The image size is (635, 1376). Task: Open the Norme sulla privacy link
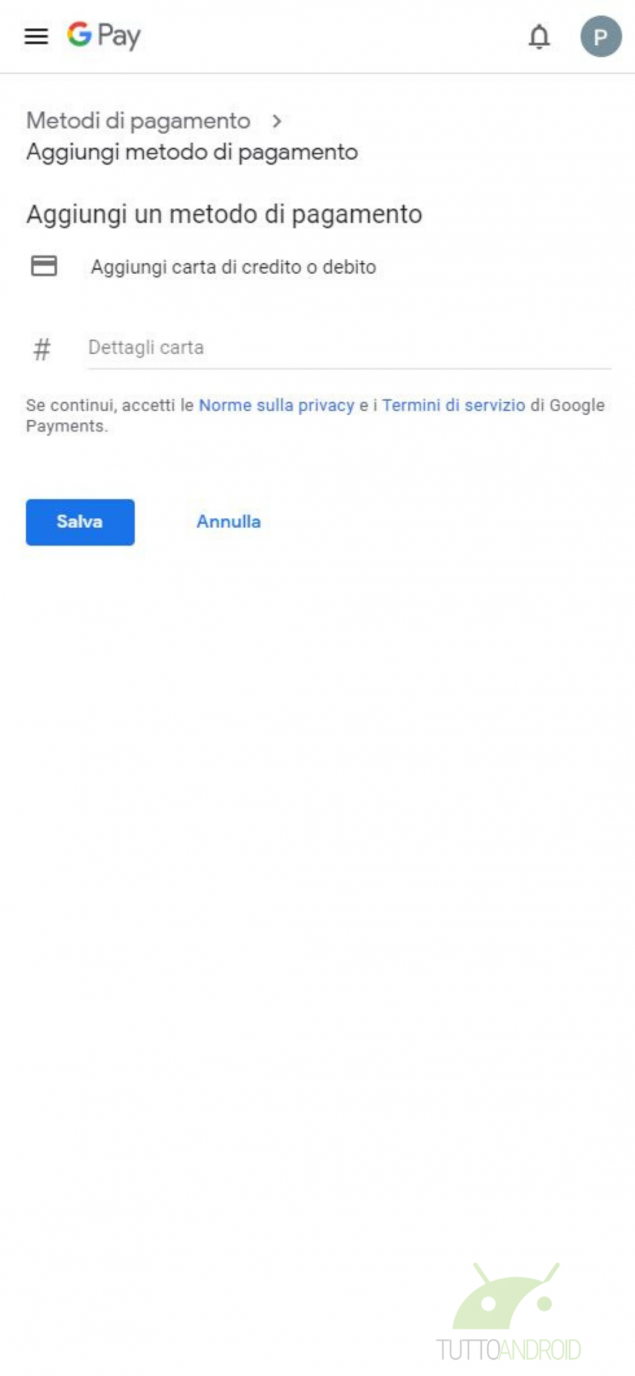coord(277,405)
